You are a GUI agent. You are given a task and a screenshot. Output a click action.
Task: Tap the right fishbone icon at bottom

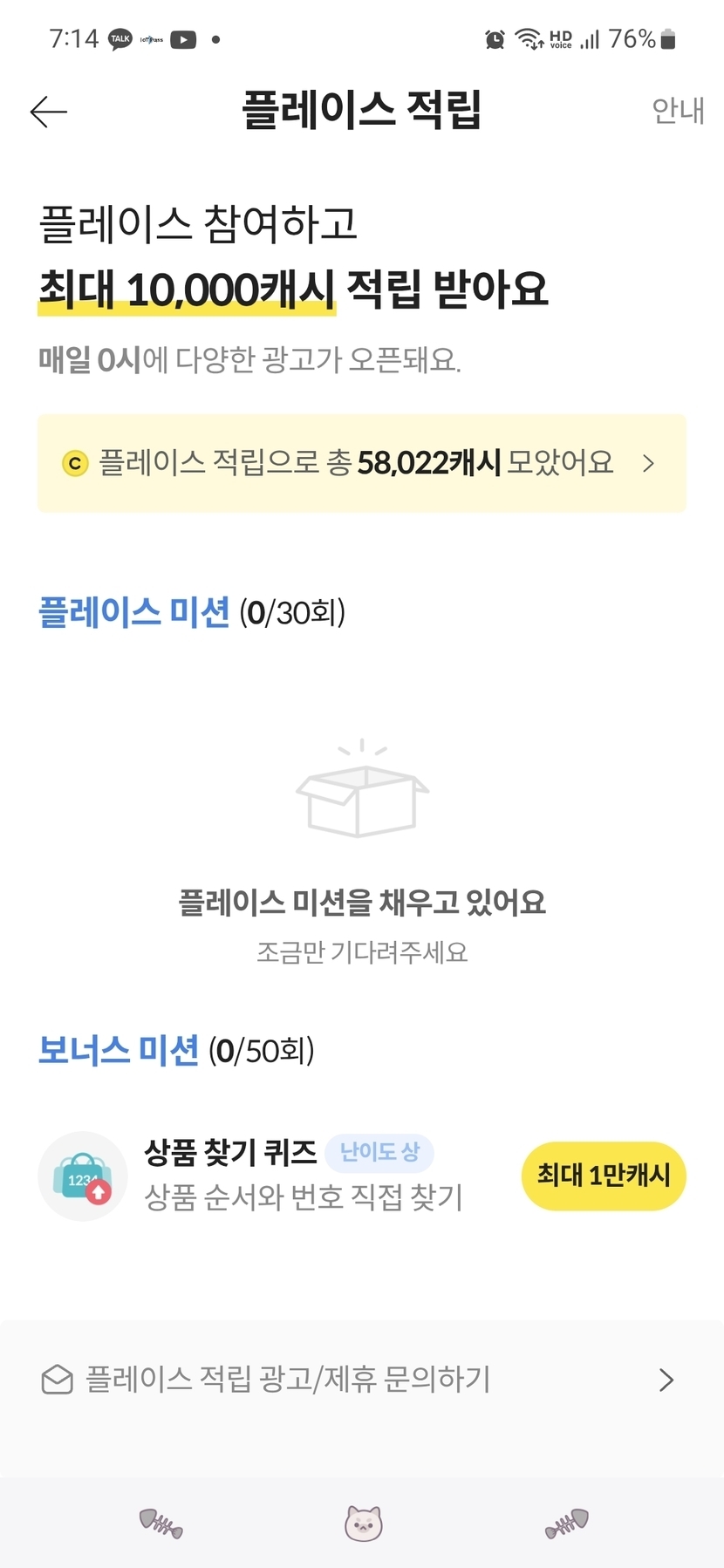click(567, 1523)
